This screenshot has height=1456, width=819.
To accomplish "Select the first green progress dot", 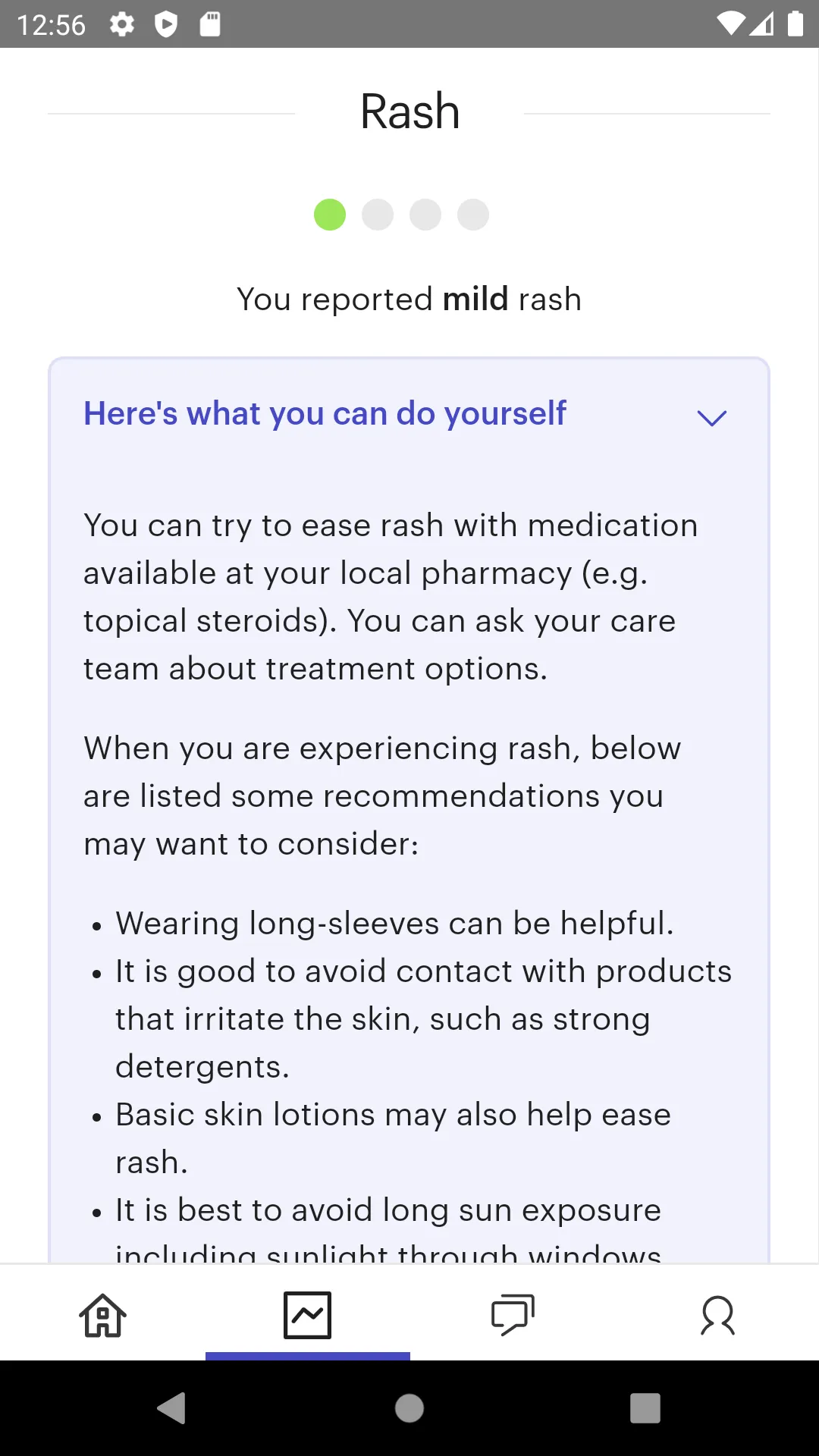I will 329,215.
